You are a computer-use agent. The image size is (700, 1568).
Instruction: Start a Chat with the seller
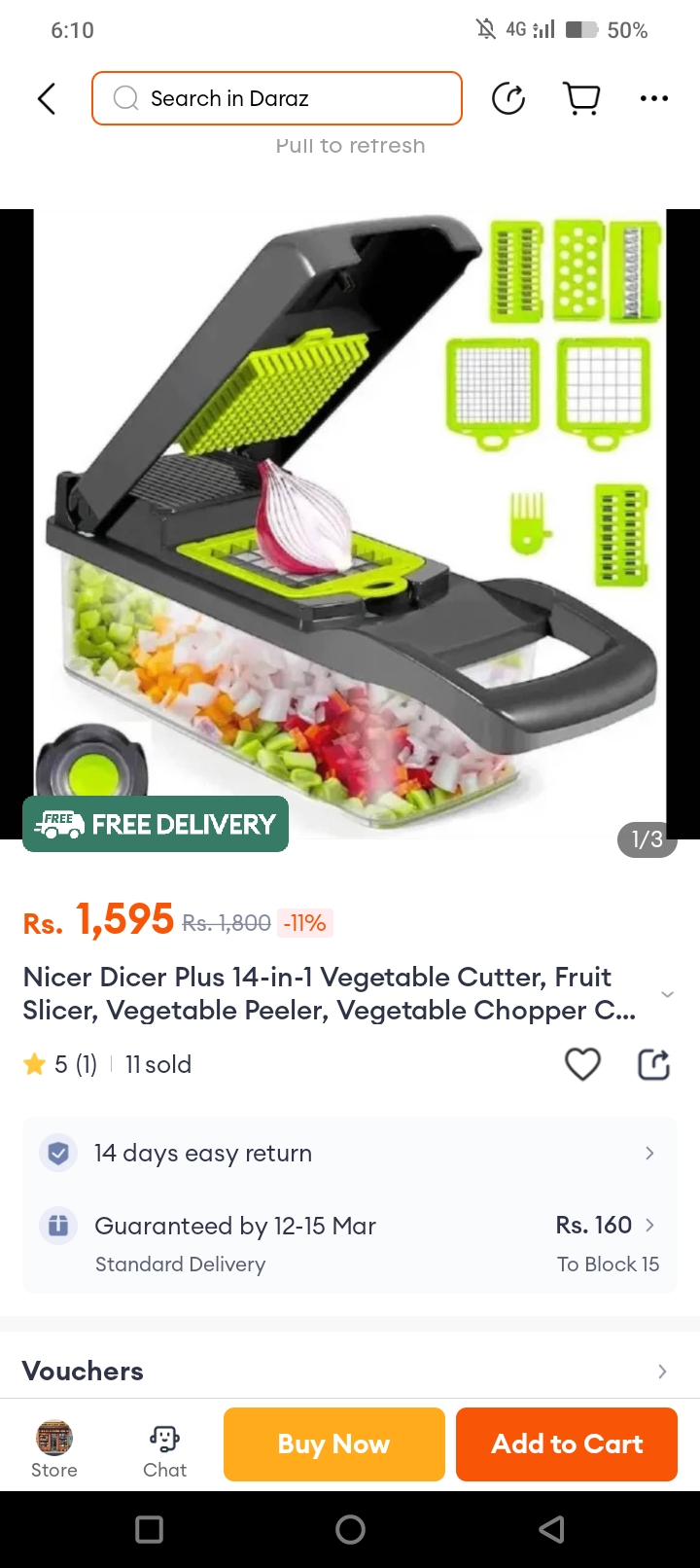[x=164, y=1447]
